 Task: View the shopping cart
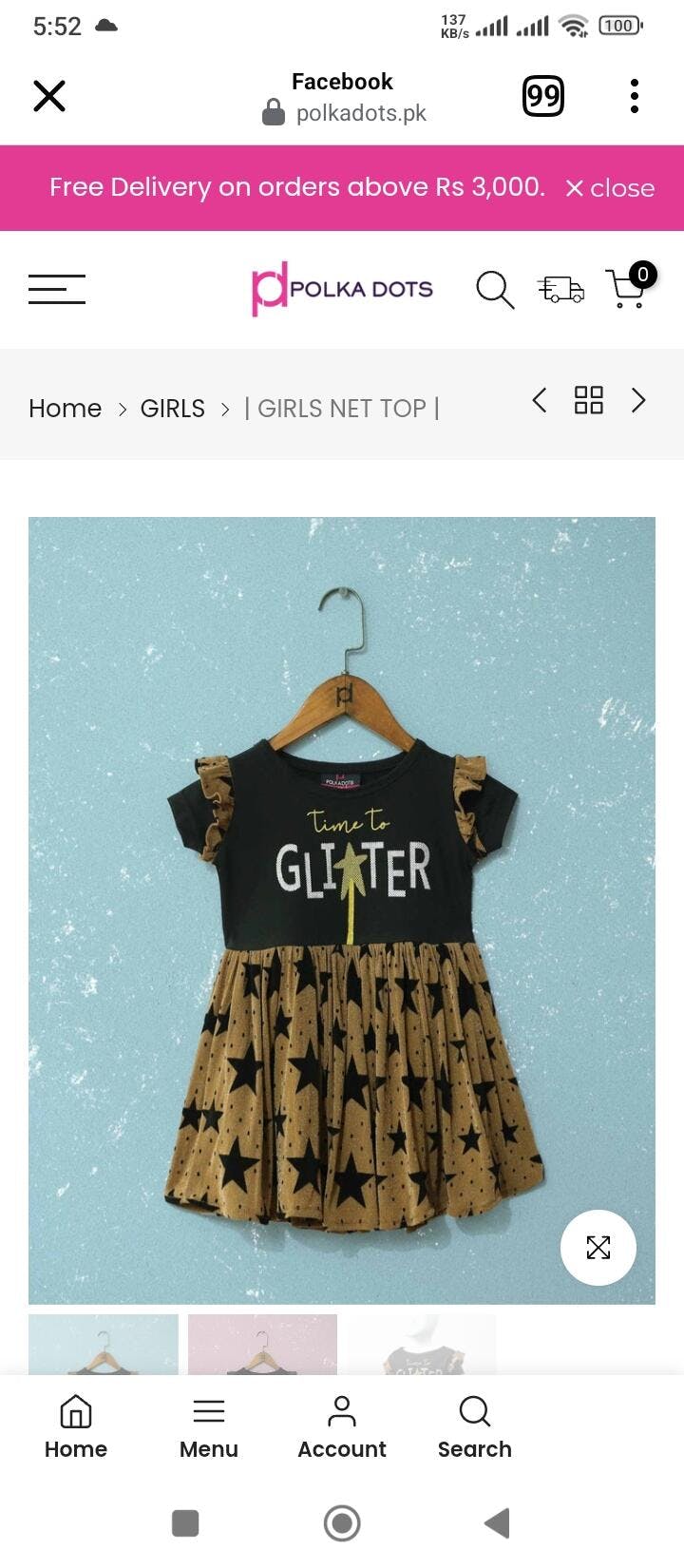coord(628,288)
